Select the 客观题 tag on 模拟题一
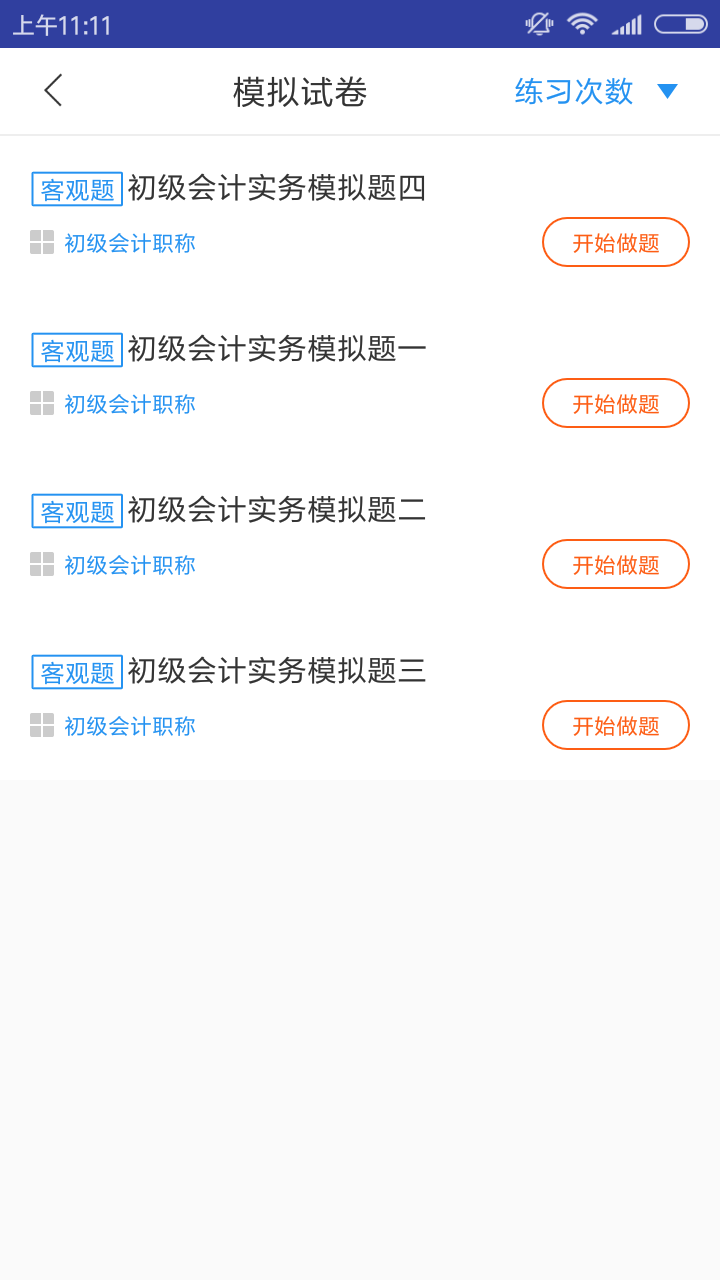Screen dimensions: 720x1280 coord(77,349)
